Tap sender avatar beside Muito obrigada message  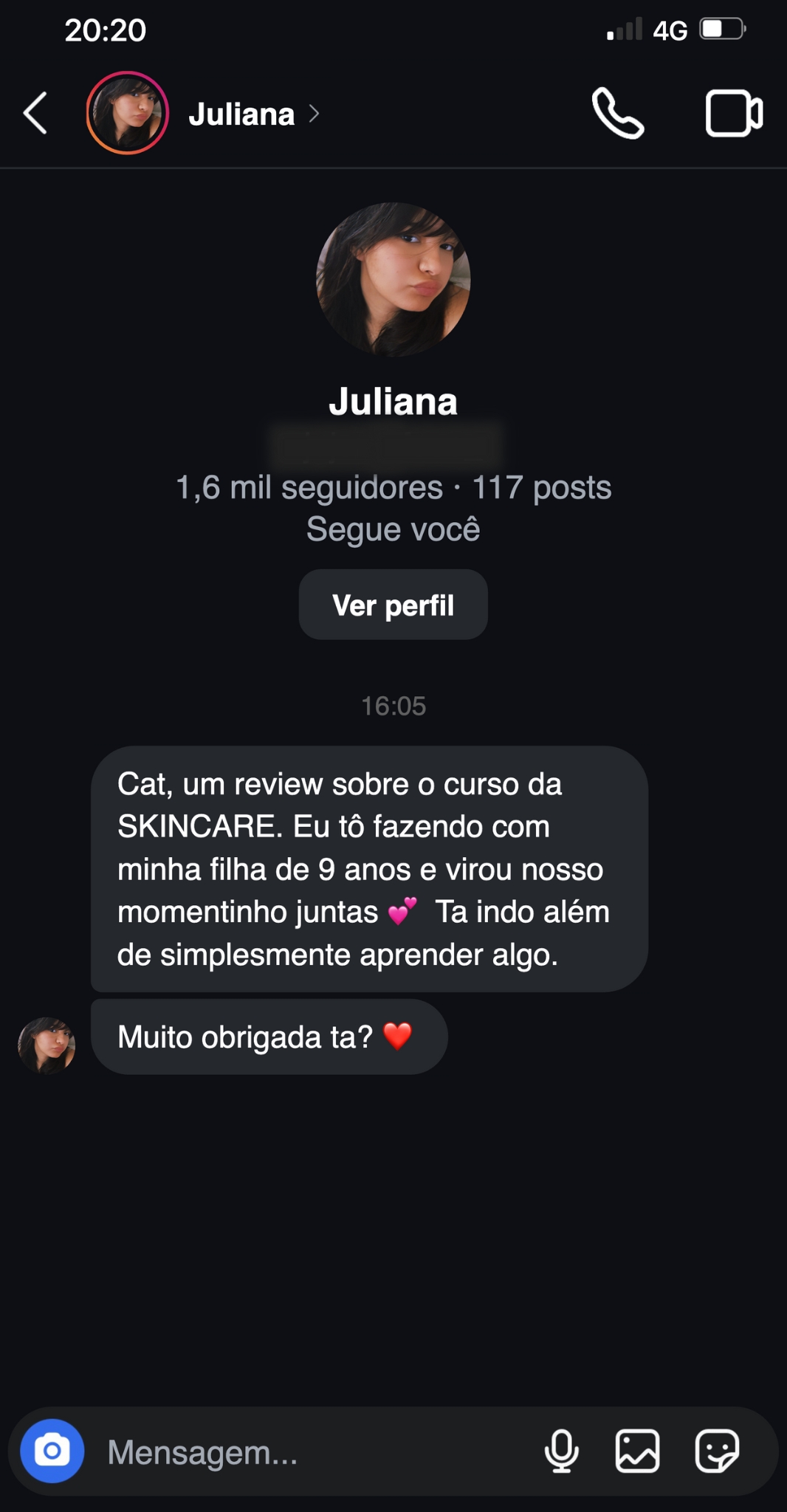pos(47,1045)
